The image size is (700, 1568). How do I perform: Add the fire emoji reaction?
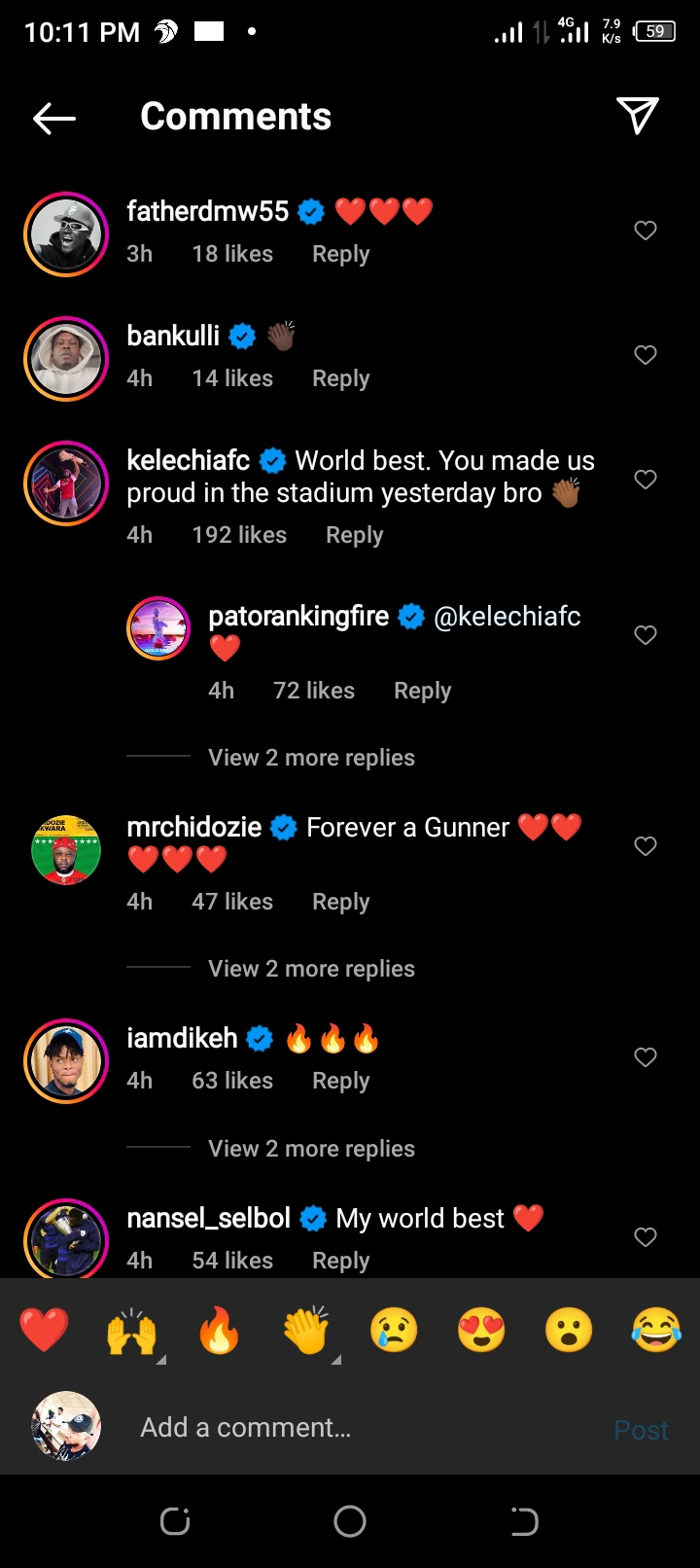(219, 1331)
